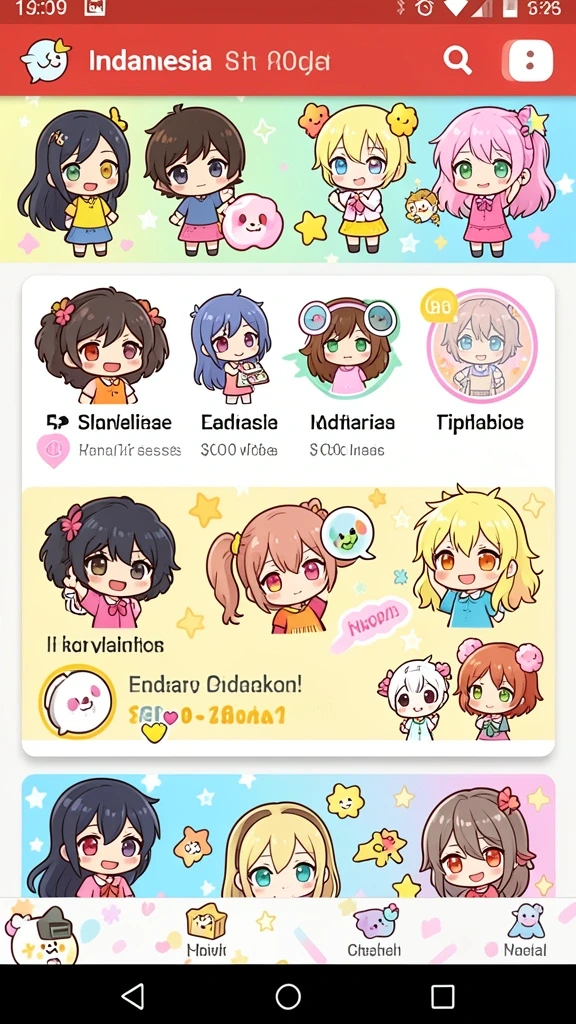This screenshot has width=576, height=1024.
Task: Open the search magnifier in the app bar
Action: (457, 61)
